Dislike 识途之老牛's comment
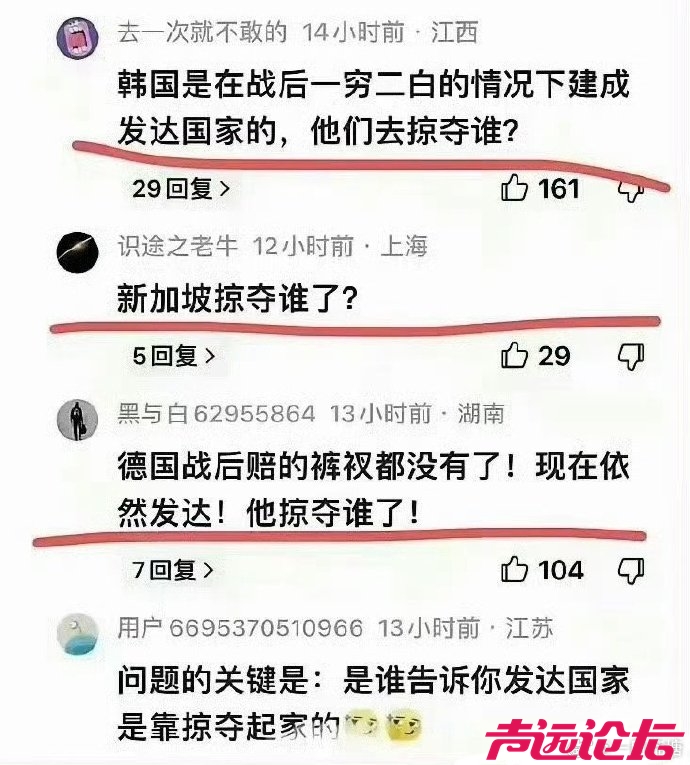 point(632,354)
